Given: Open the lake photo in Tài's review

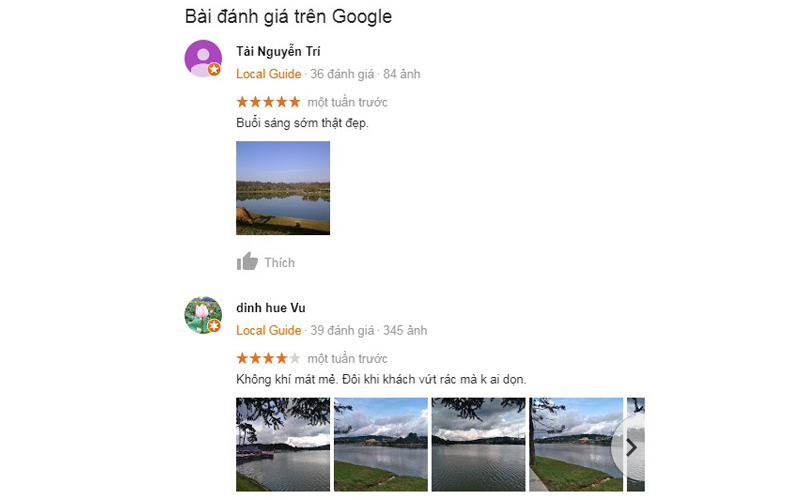Looking at the screenshot, I should [283, 188].
